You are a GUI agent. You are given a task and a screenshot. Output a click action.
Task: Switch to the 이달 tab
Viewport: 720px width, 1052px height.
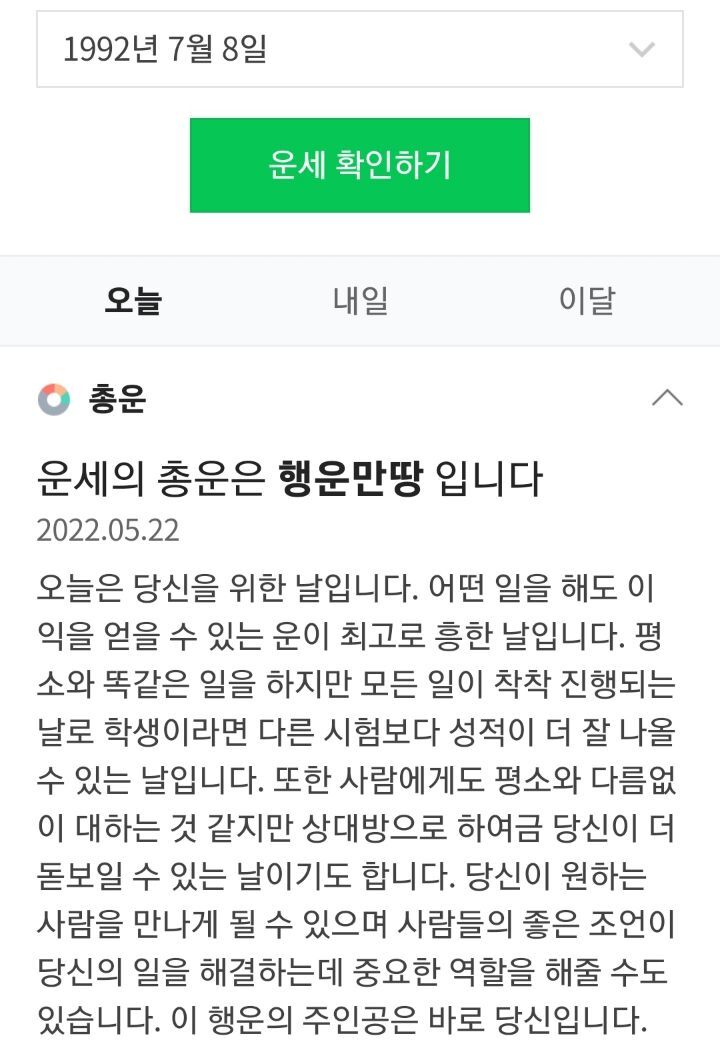coord(587,301)
